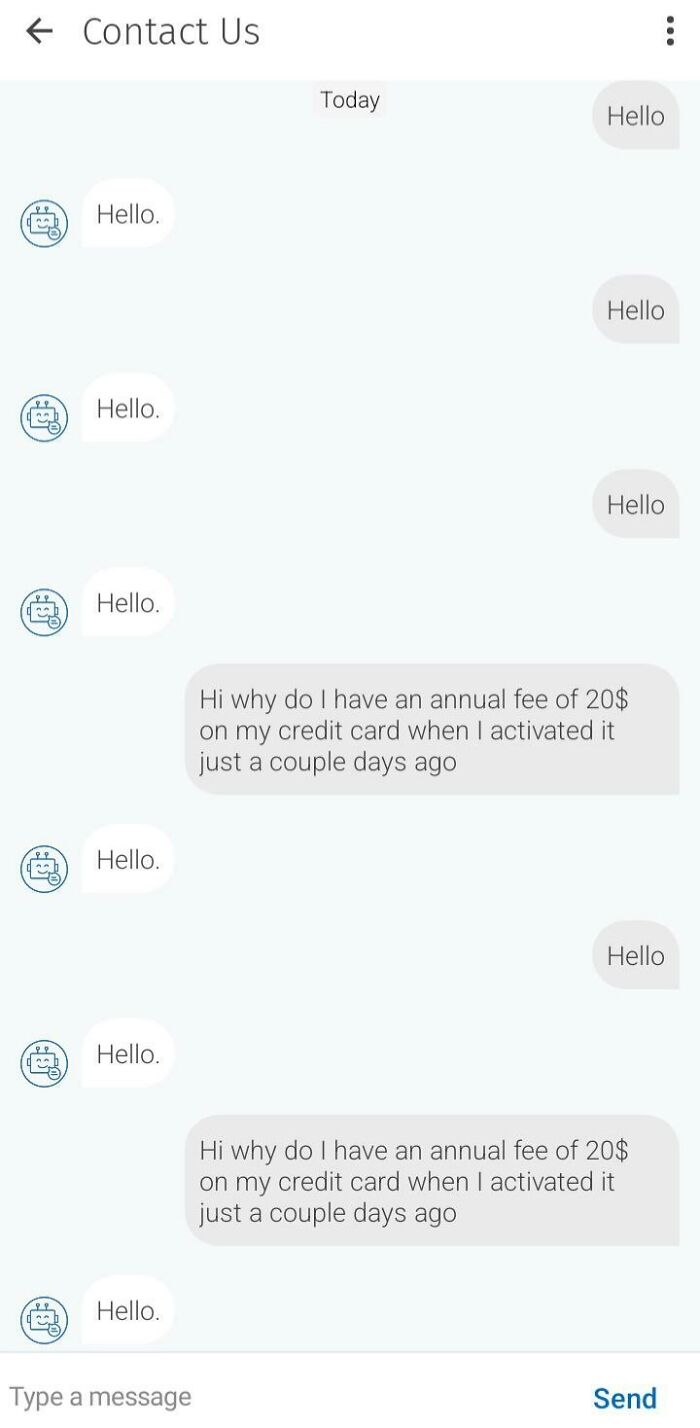The width and height of the screenshot is (700, 1428).
Task: Open the three-dot overflow menu
Action: (x=669, y=32)
